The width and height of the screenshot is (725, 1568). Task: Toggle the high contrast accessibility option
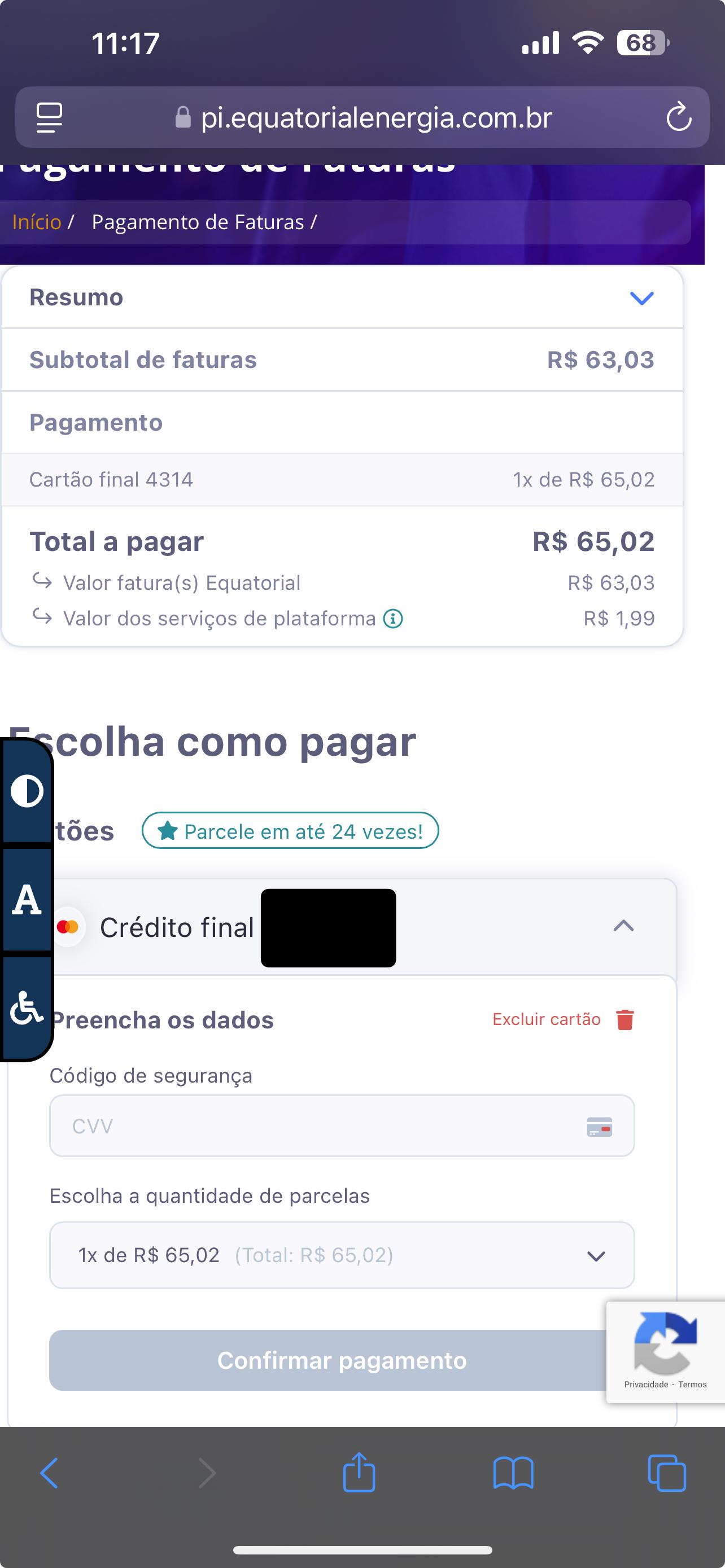pyautogui.click(x=27, y=791)
